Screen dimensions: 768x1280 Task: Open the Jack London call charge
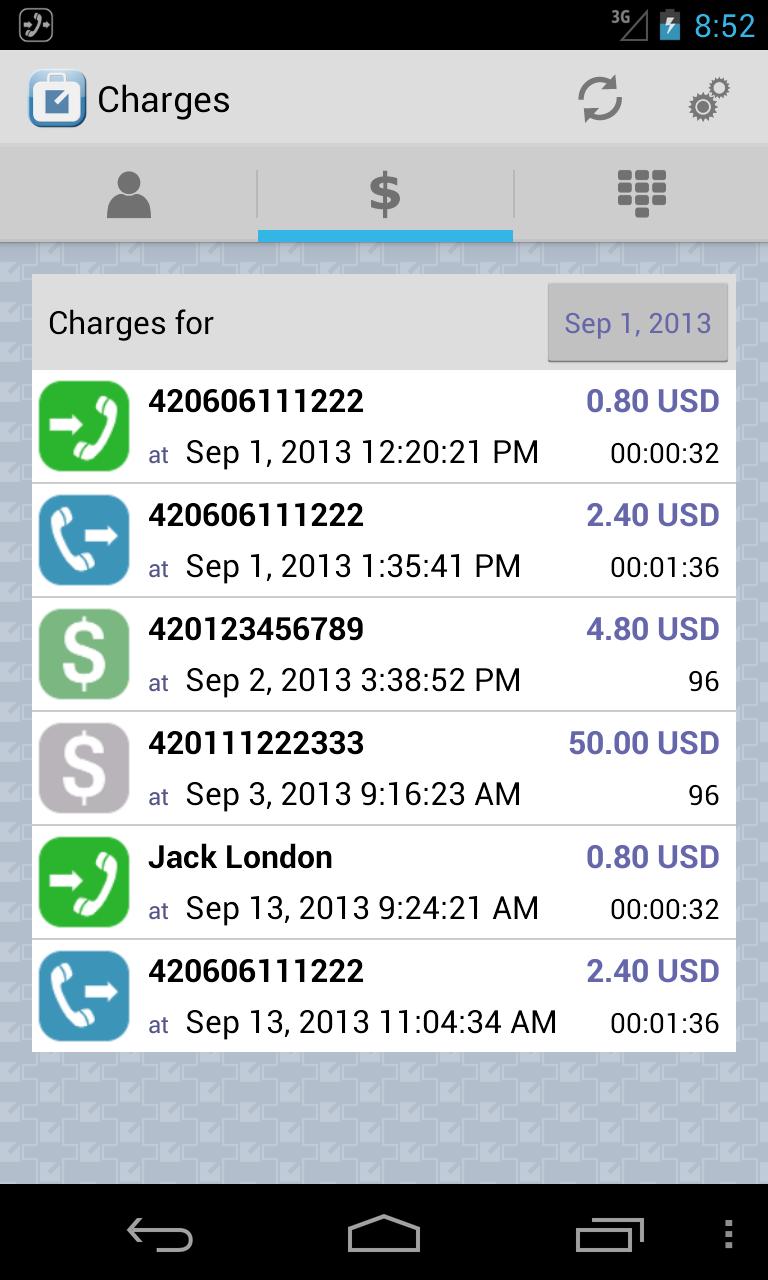(384, 883)
